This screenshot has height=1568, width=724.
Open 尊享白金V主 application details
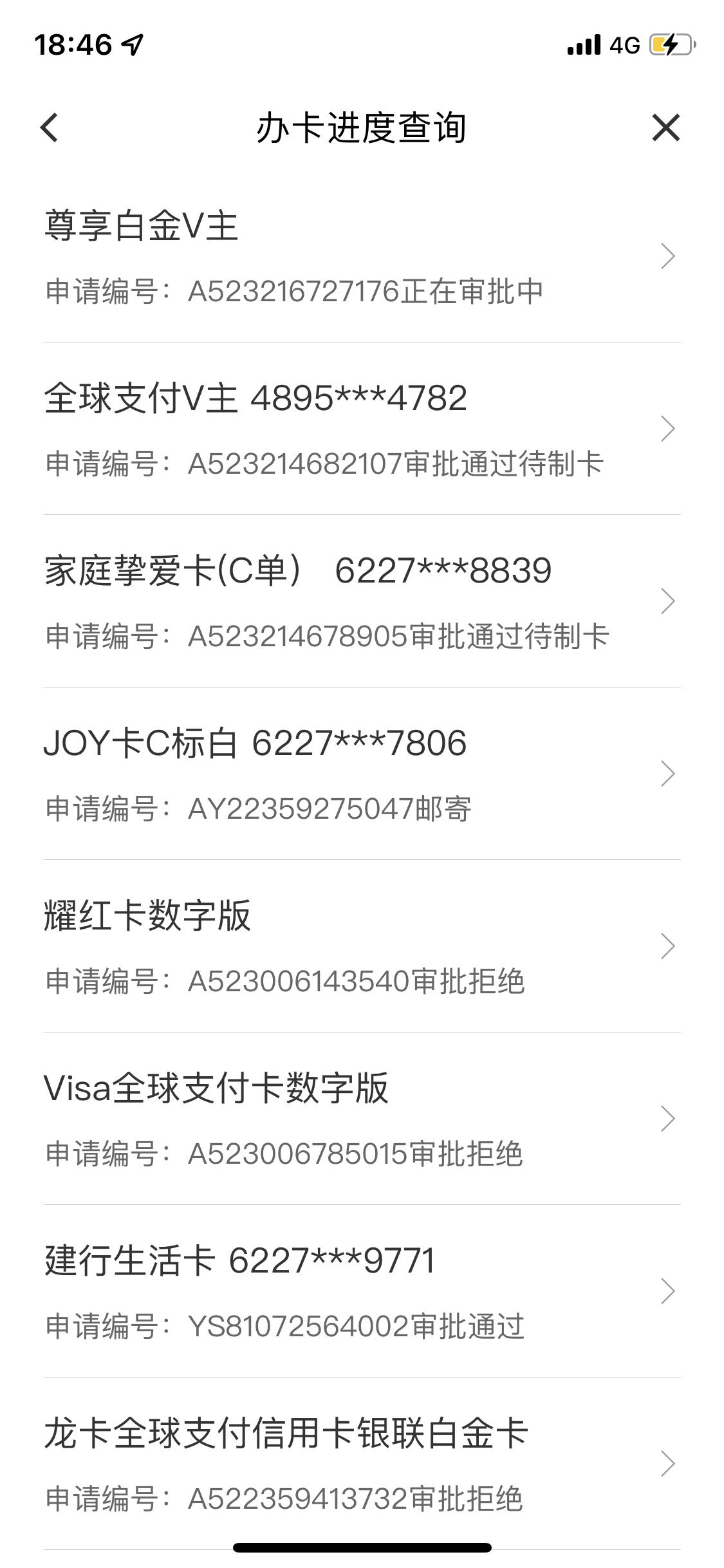[362, 256]
